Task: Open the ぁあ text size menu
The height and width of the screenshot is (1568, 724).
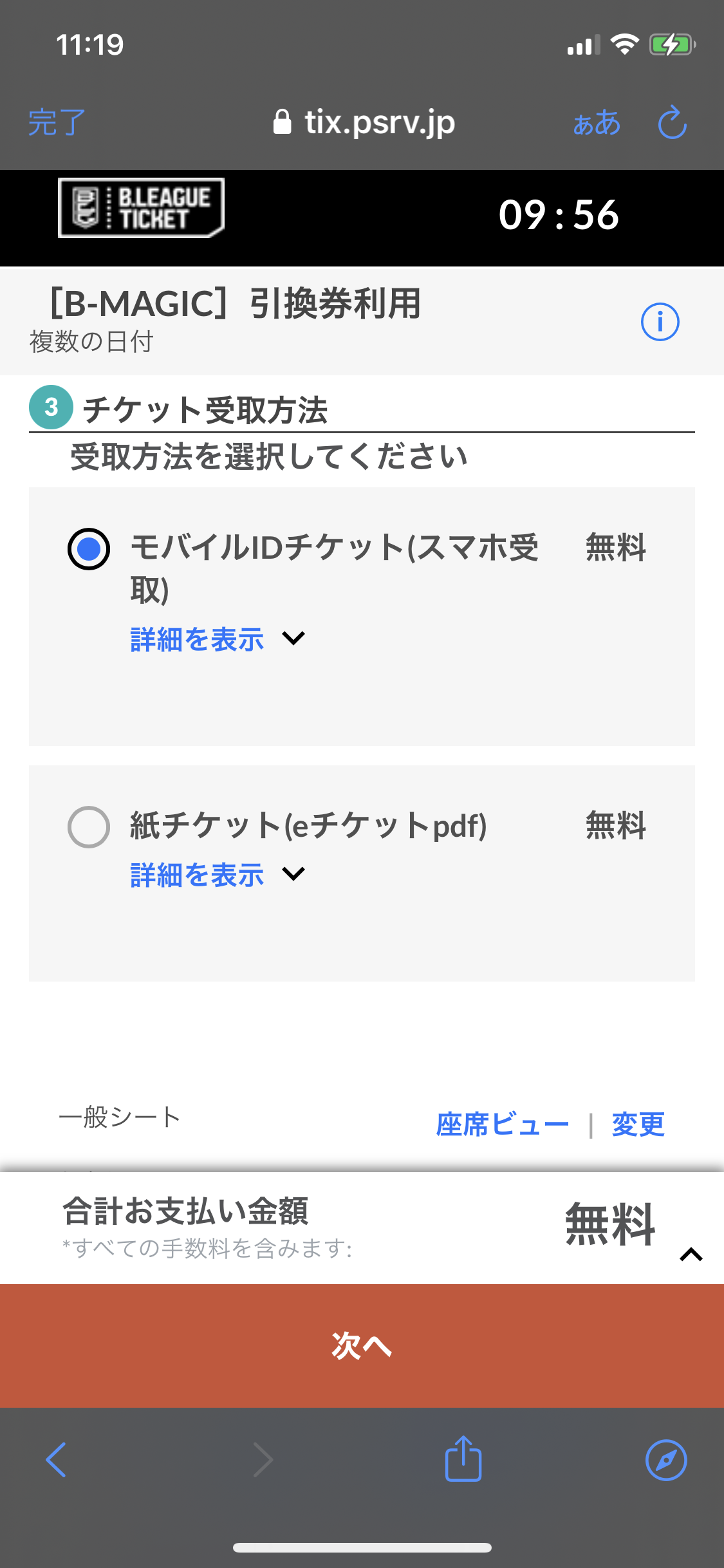Action: [x=597, y=122]
